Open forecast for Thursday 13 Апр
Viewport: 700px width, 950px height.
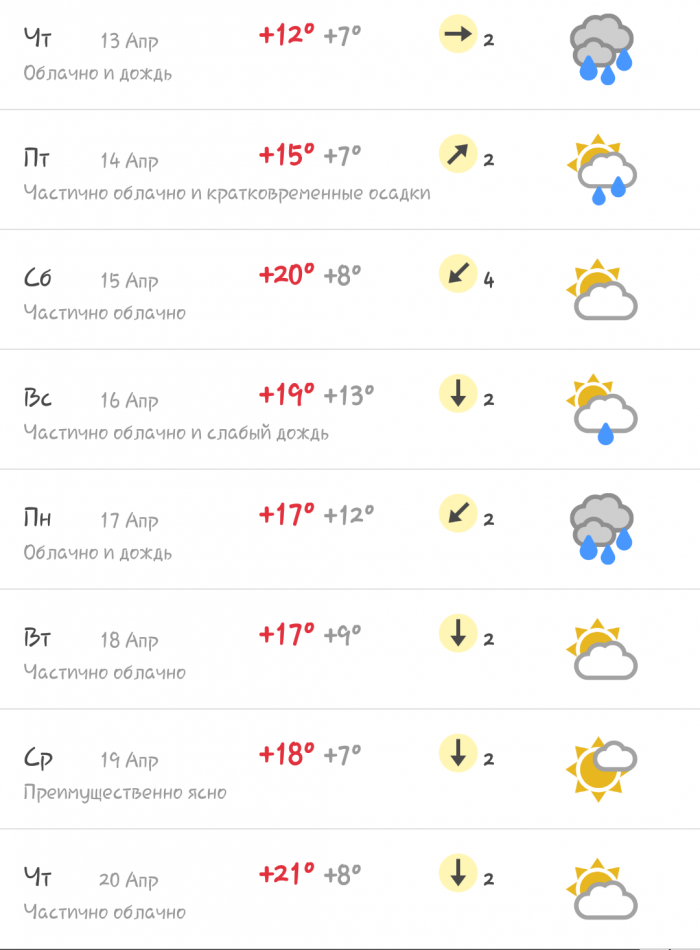[x=350, y=54]
